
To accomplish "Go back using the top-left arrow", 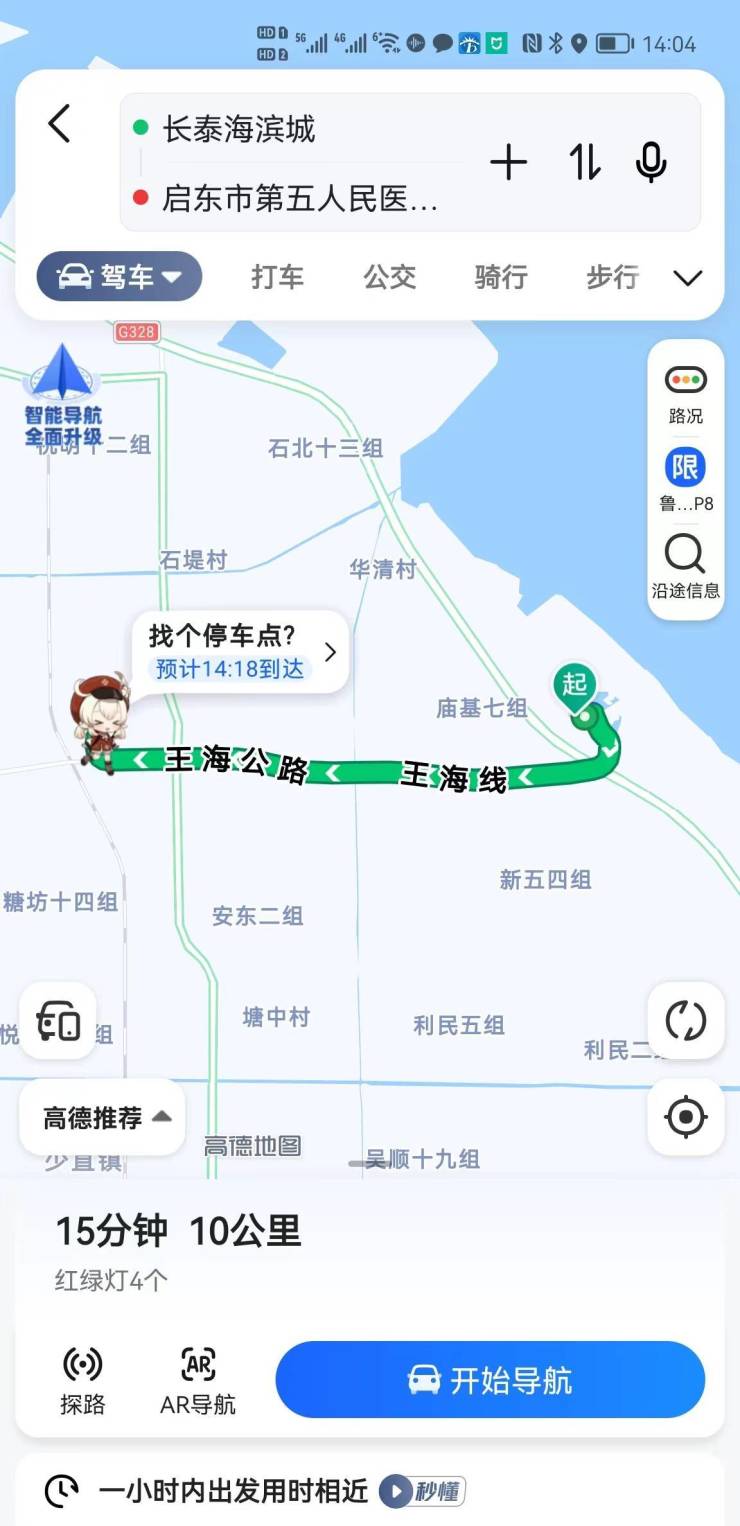I will pos(60,125).
